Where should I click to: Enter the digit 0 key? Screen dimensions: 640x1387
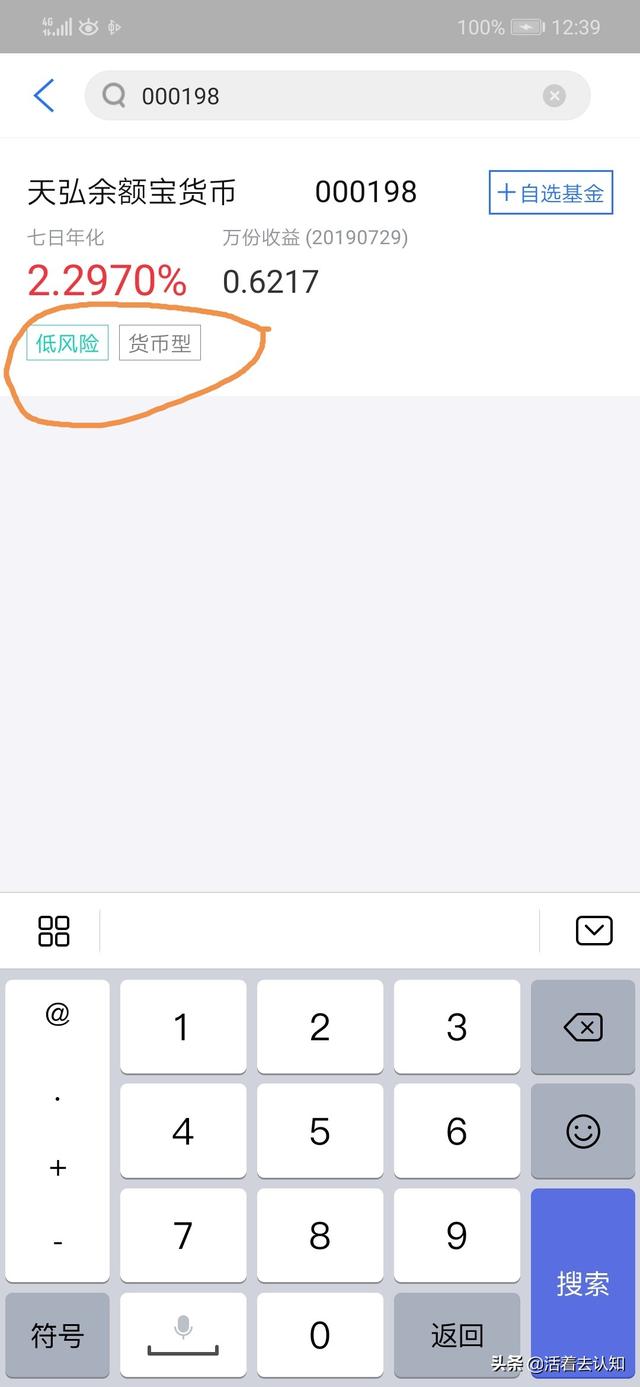coord(320,1336)
